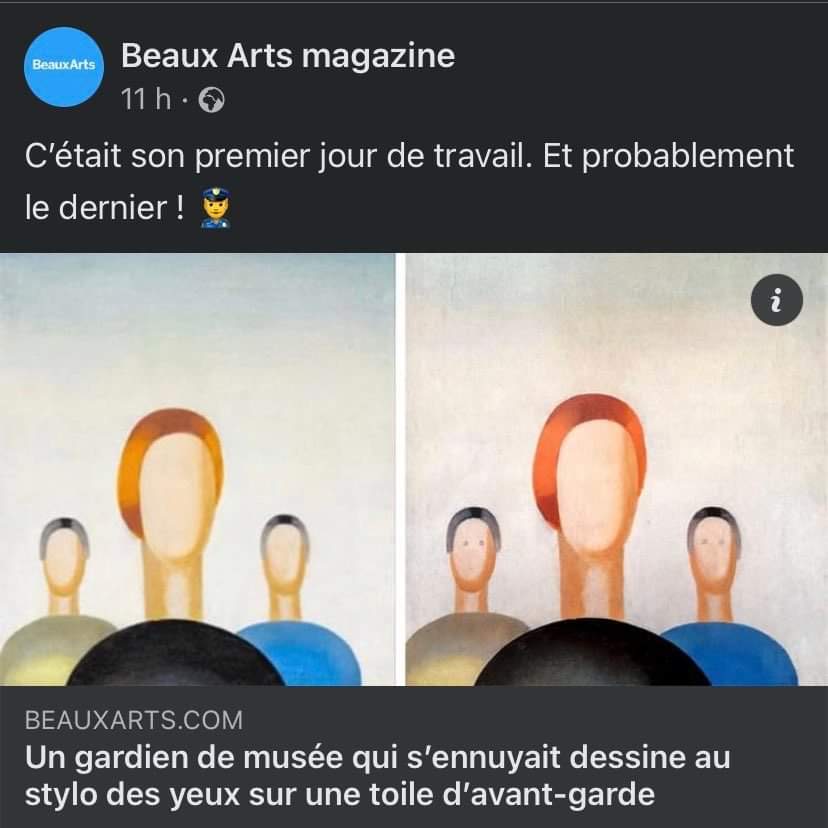Viewport: 828px width, 828px height.
Task: Open the Beaux Arts magazine profile picture
Action: pyautogui.click(x=63, y=64)
